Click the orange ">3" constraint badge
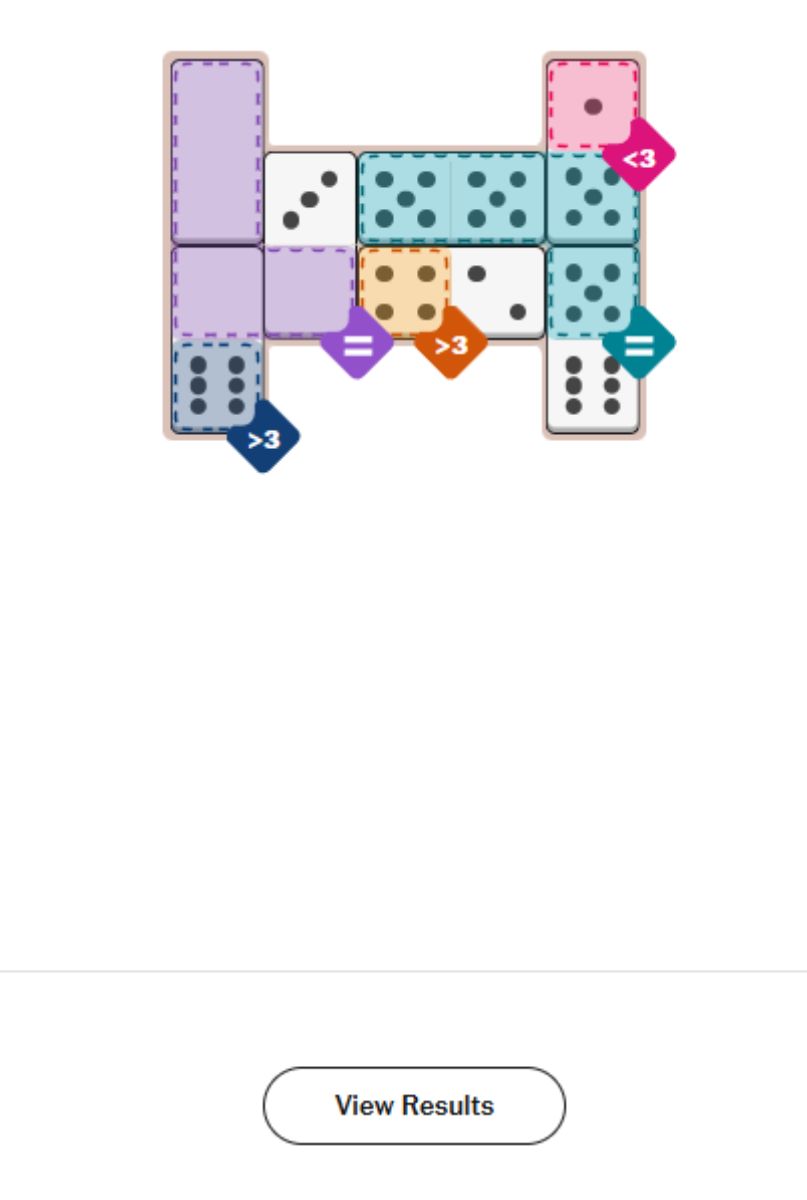Image resolution: width=807 pixels, height=1200 pixels. point(452,346)
